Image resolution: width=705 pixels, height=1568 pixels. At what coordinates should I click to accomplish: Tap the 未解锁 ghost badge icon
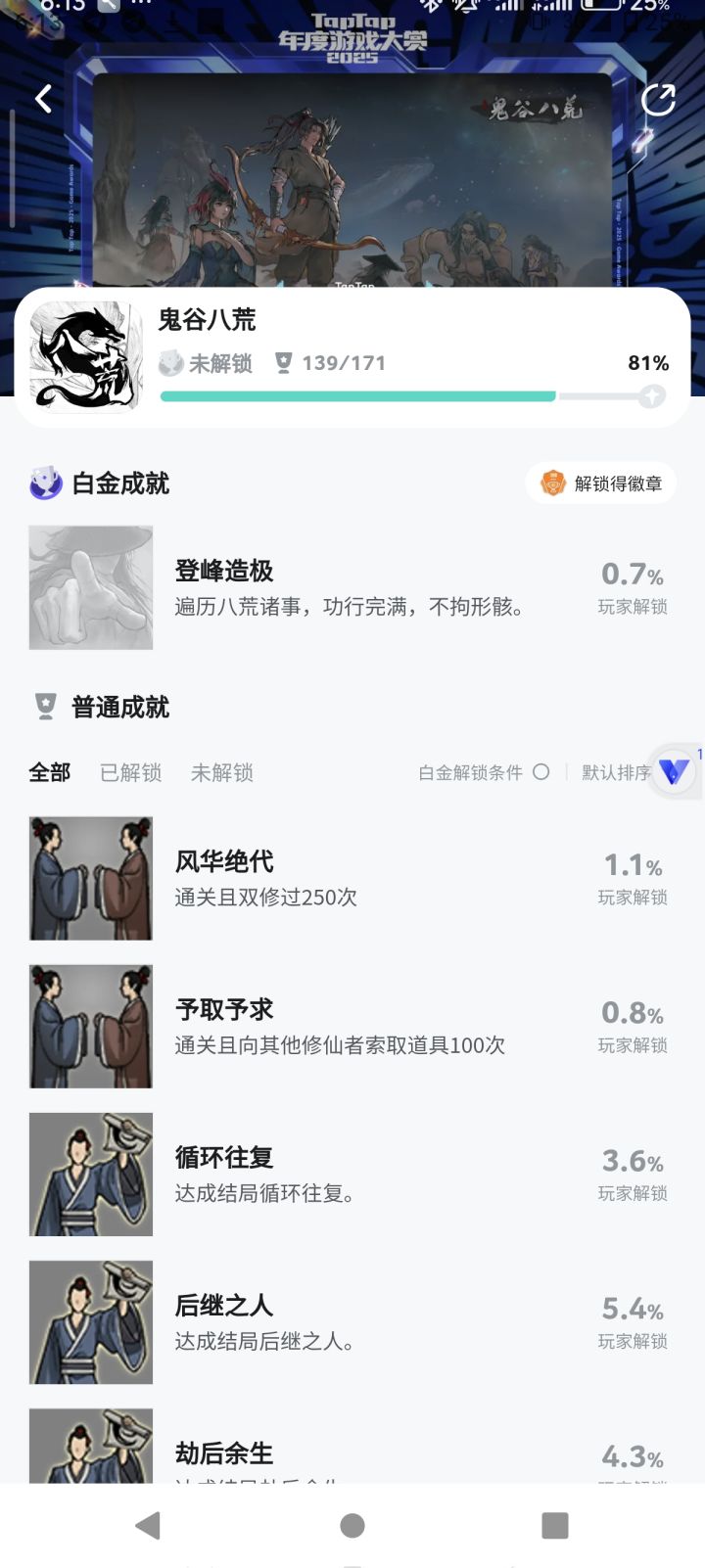point(173,362)
